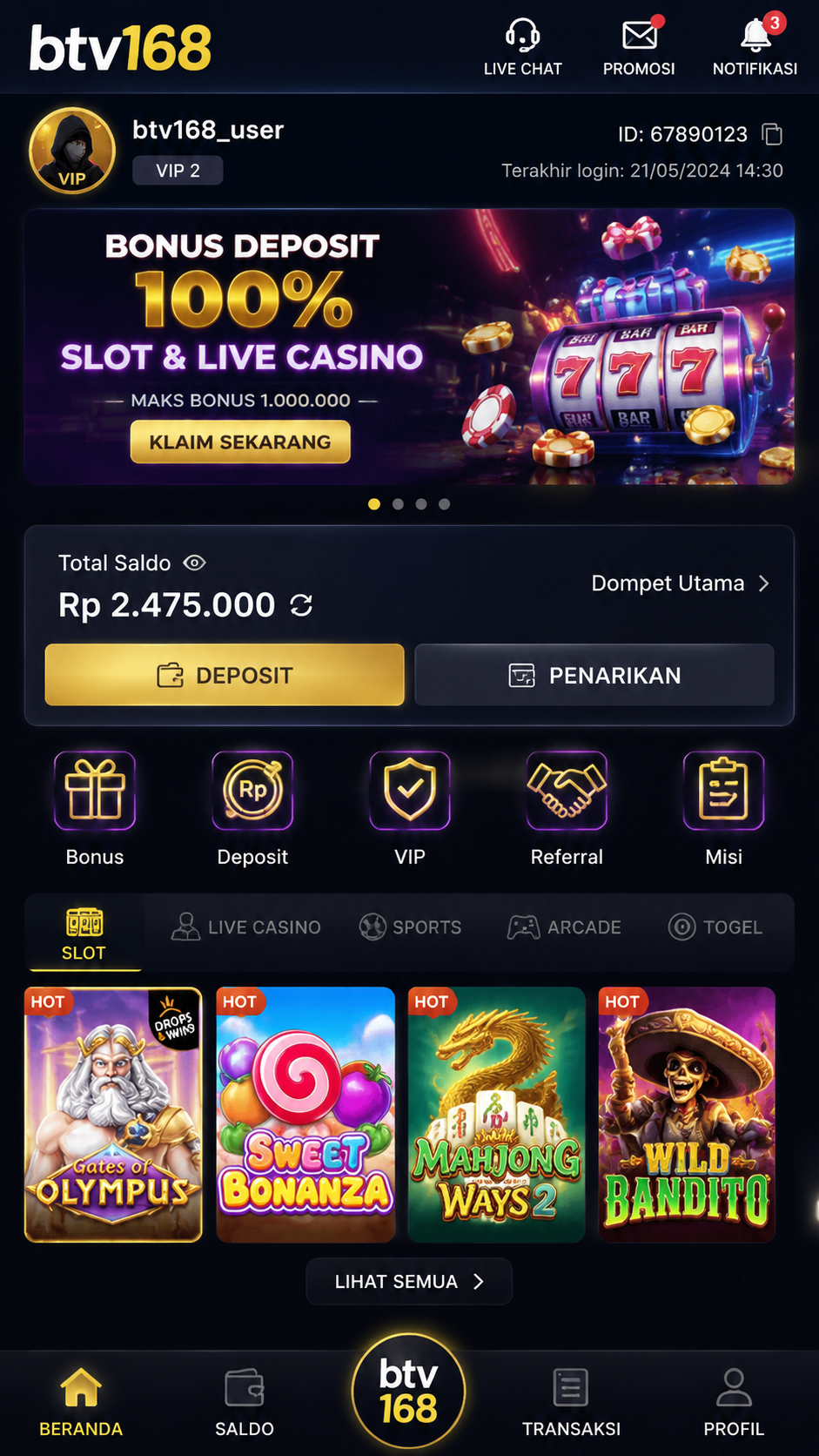Launch Gates of Olympus game
This screenshot has height=1456, width=819.
113,1115
